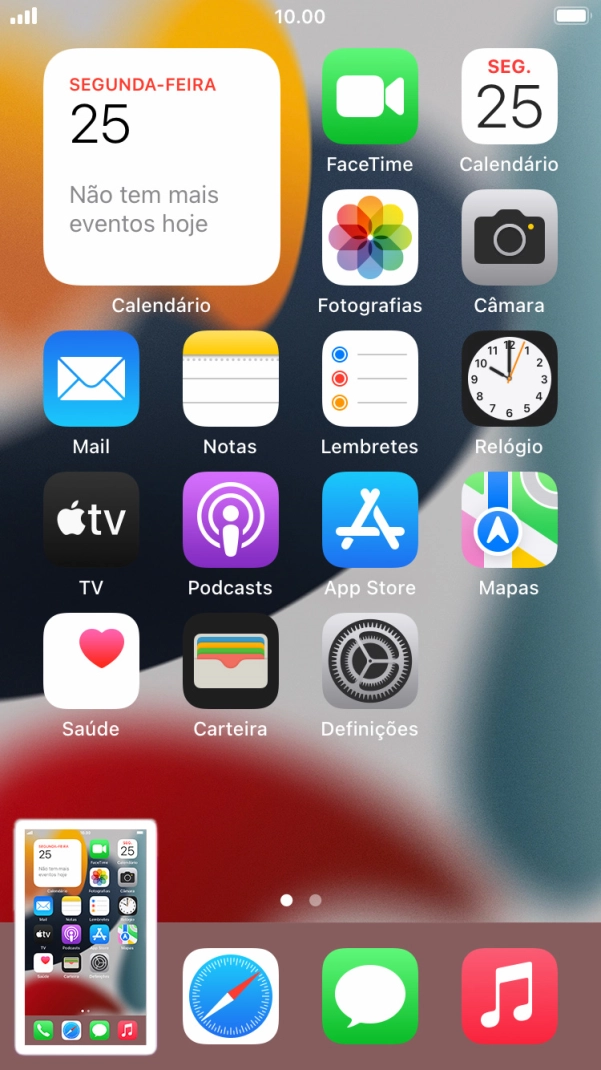601x1070 pixels.
Task: Open the FaceTime app
Action: (x=370, y=97)
